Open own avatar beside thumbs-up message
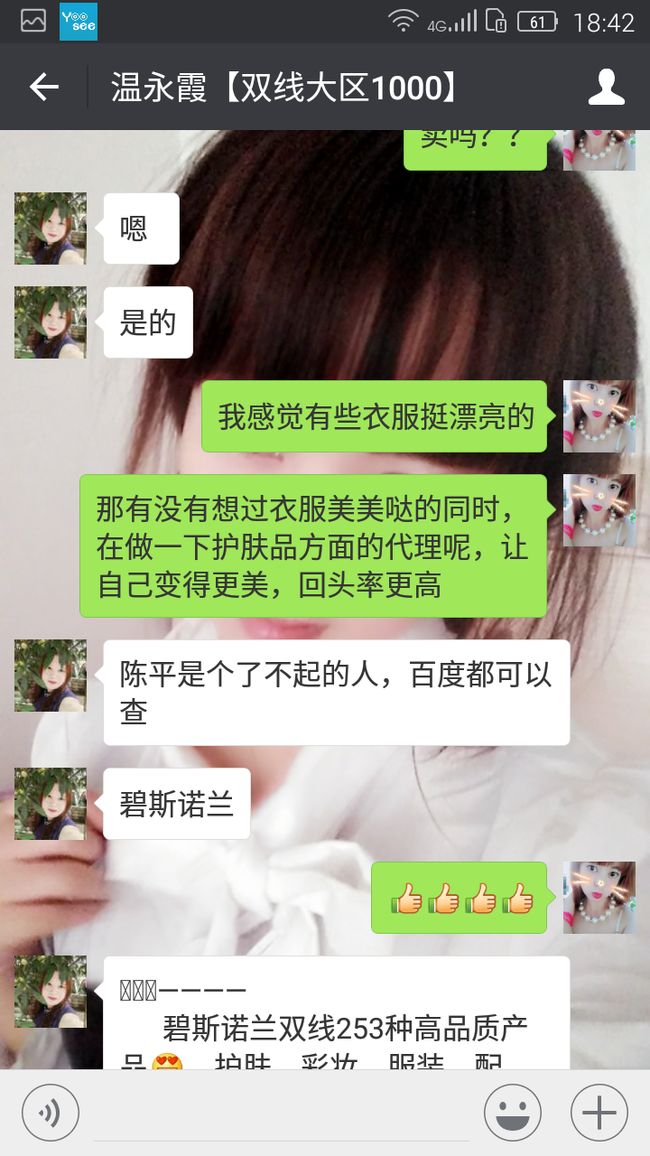 pos(599,897)
